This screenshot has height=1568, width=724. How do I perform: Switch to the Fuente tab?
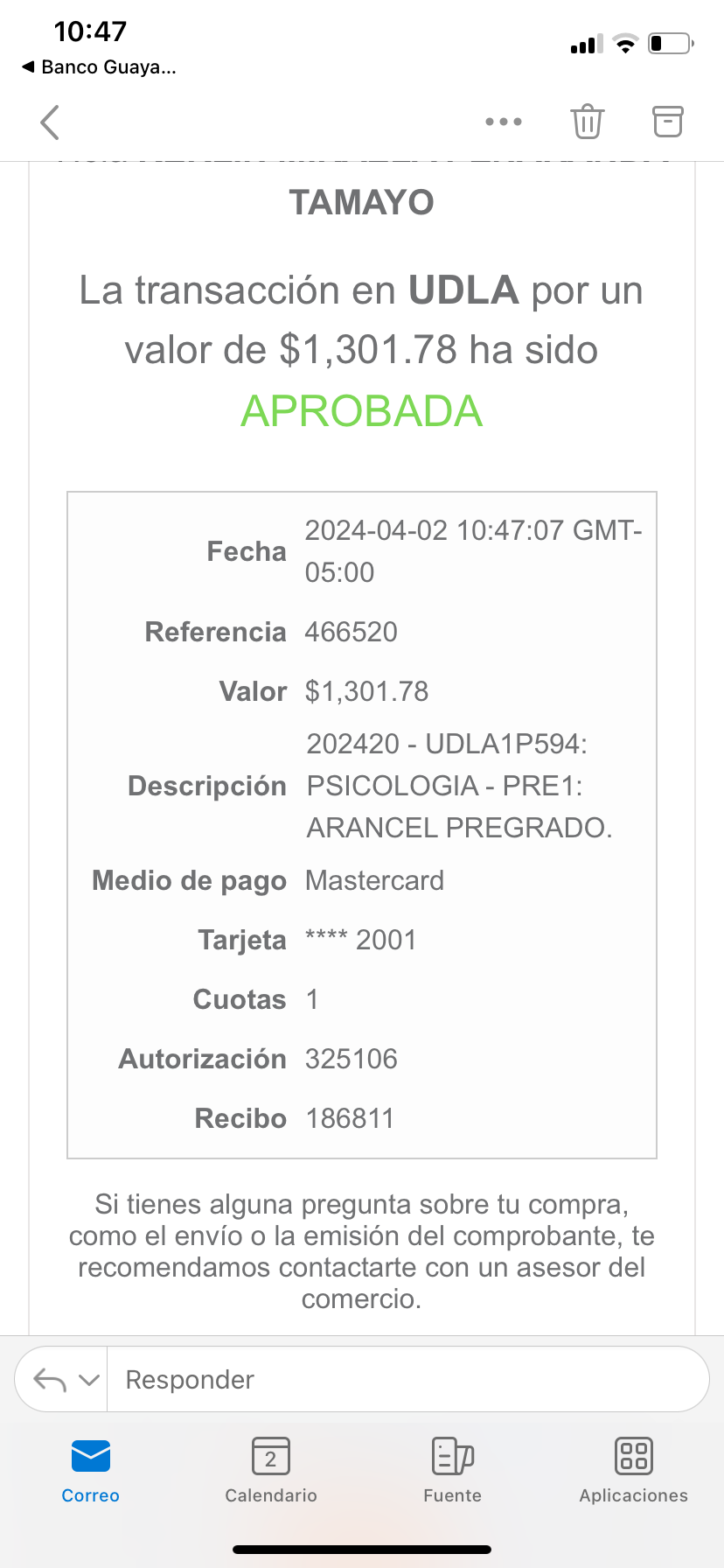coord(452,1470)
